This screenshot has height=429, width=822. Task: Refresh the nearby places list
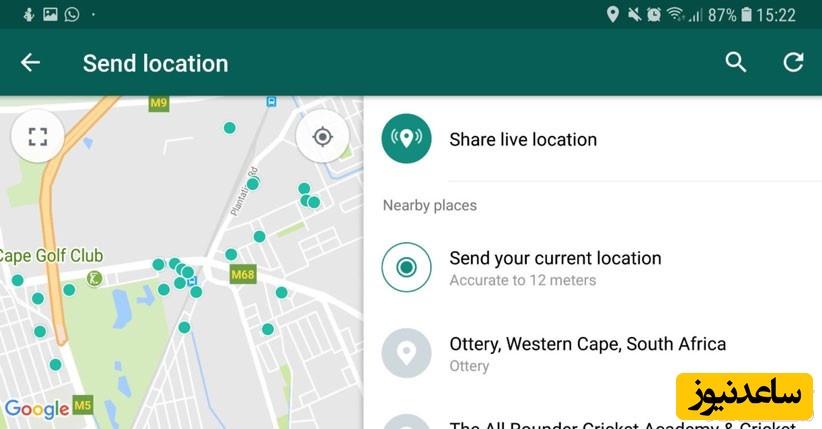tap(793, 63)
